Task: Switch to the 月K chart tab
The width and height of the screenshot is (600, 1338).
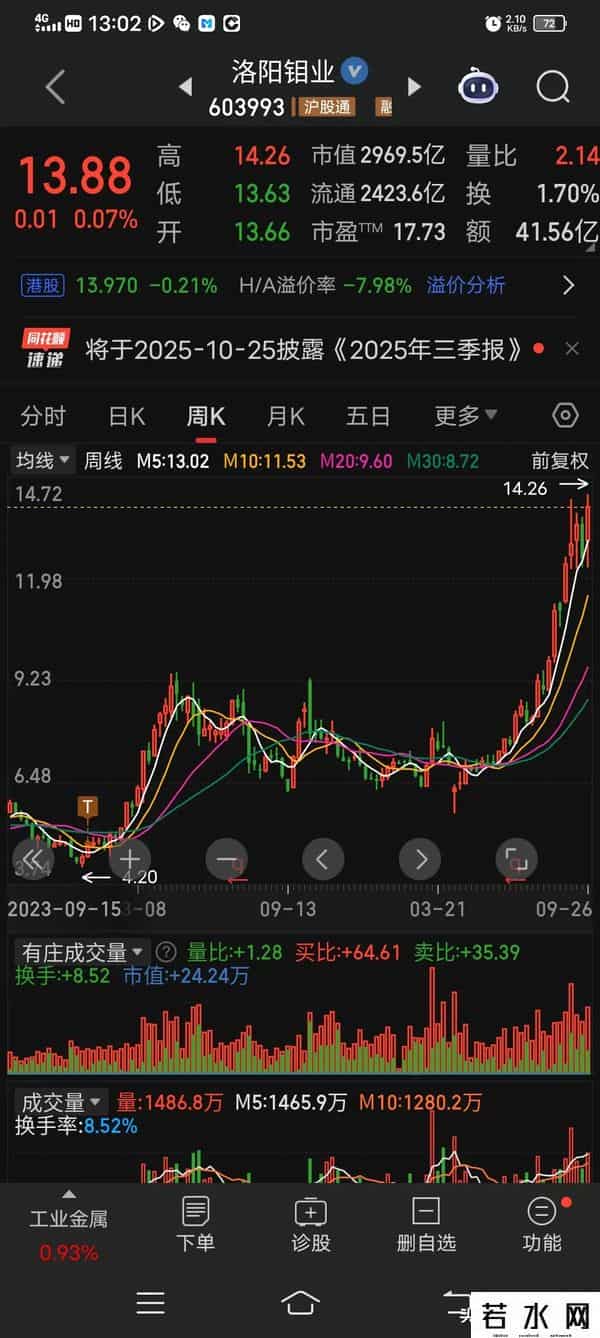Action: (285, 416)
